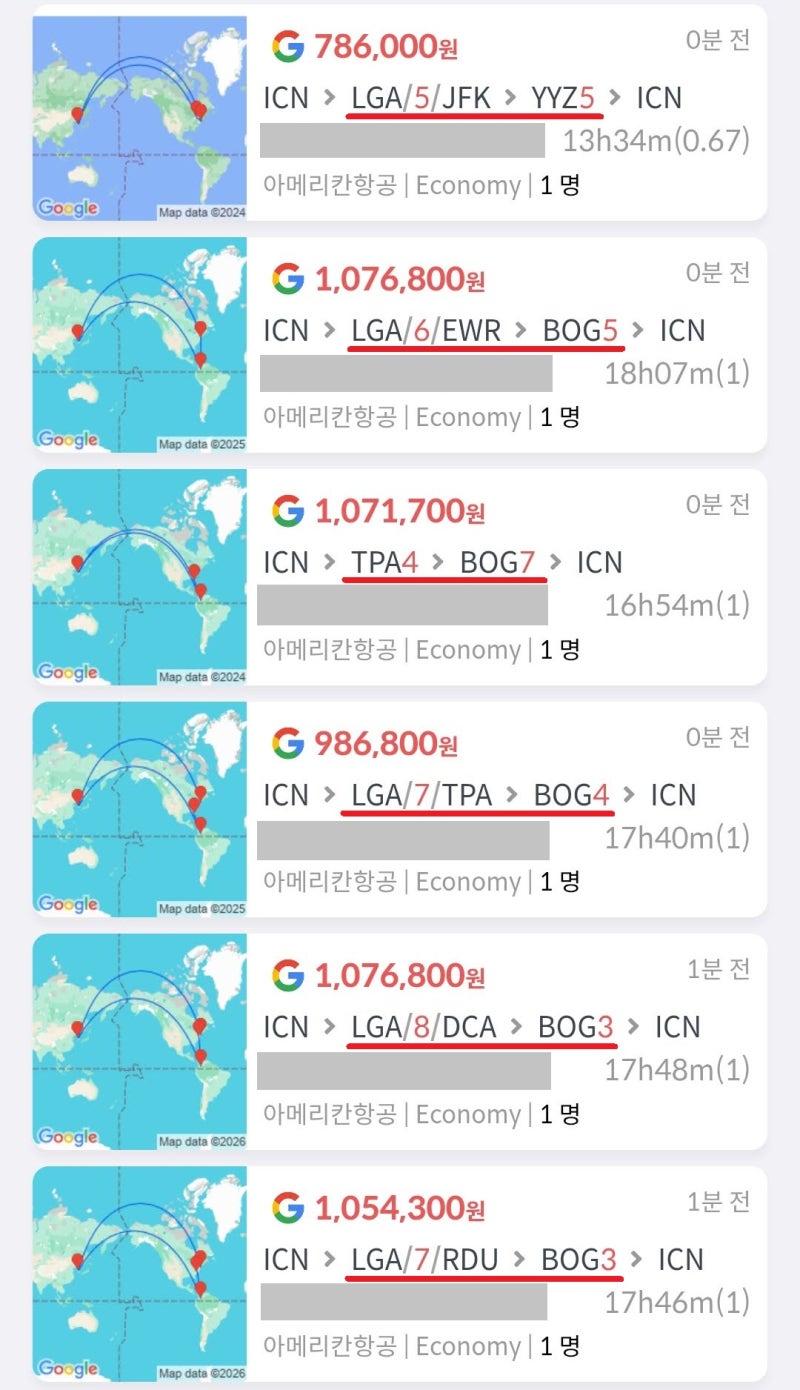Select the Google G icon next to 1,071,700원 deal
This screenshot has height=1390, width=800.
pos(287,511)
